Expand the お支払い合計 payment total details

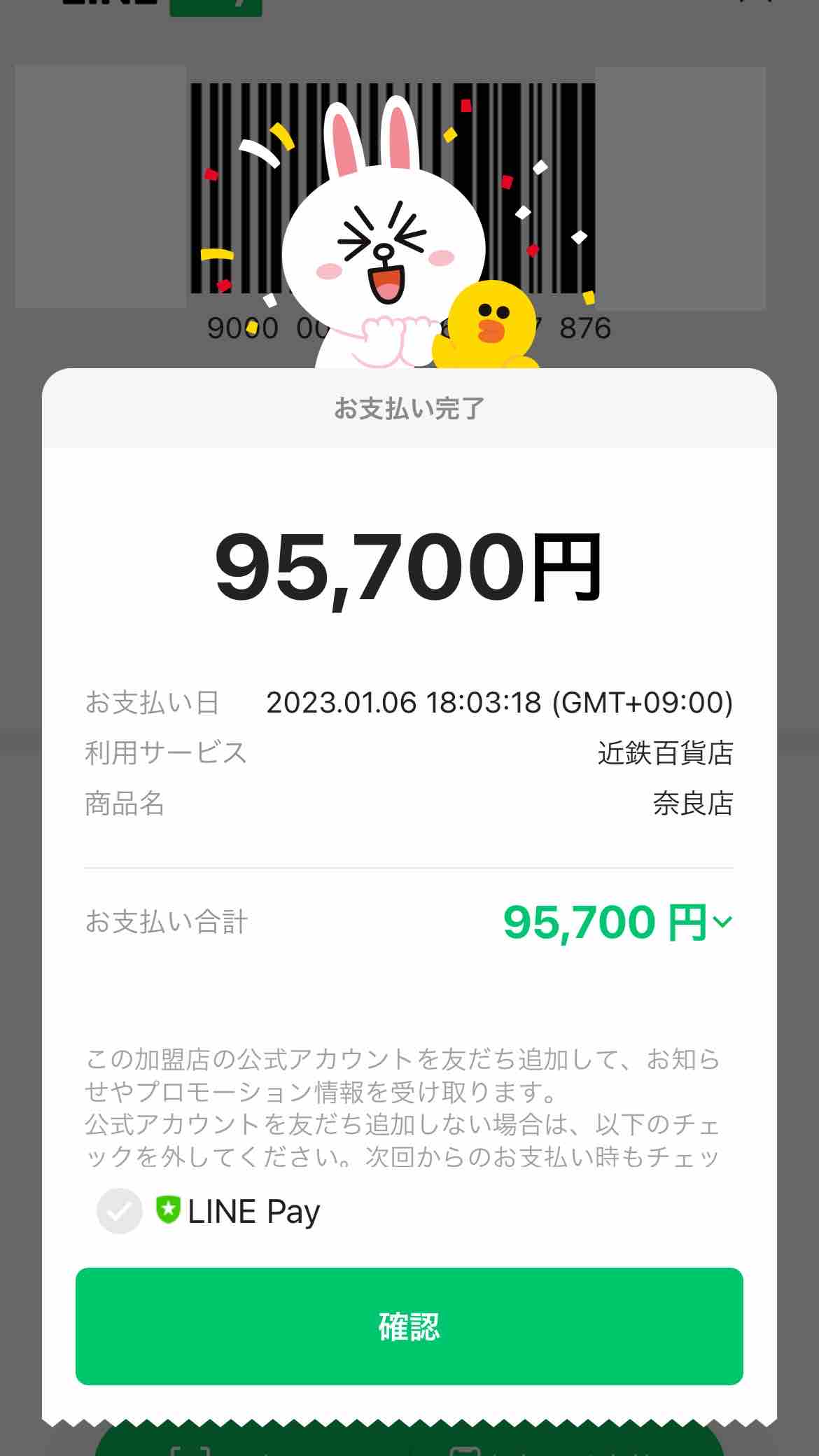coord(722,922)
